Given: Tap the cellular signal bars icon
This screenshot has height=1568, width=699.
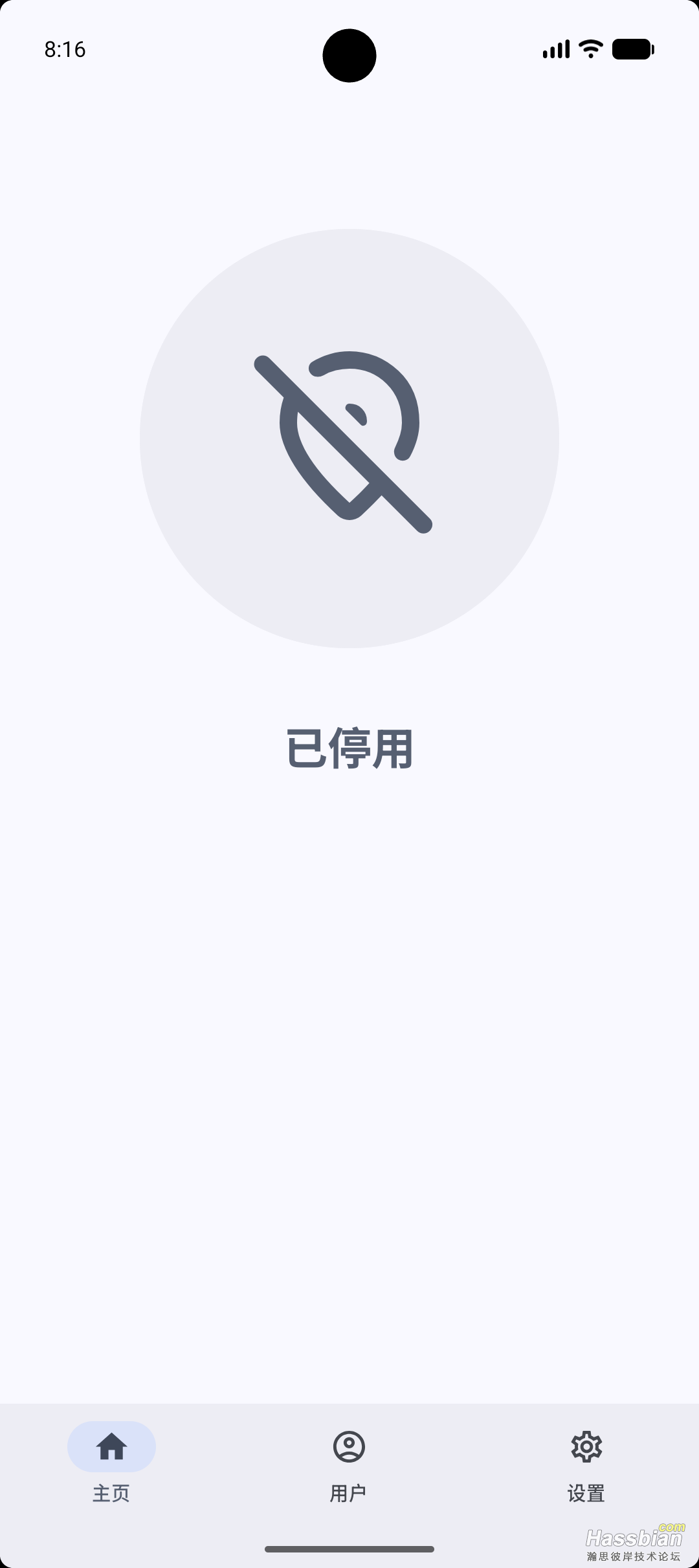Looking at the screenshot, I should [x=556, y=49].
